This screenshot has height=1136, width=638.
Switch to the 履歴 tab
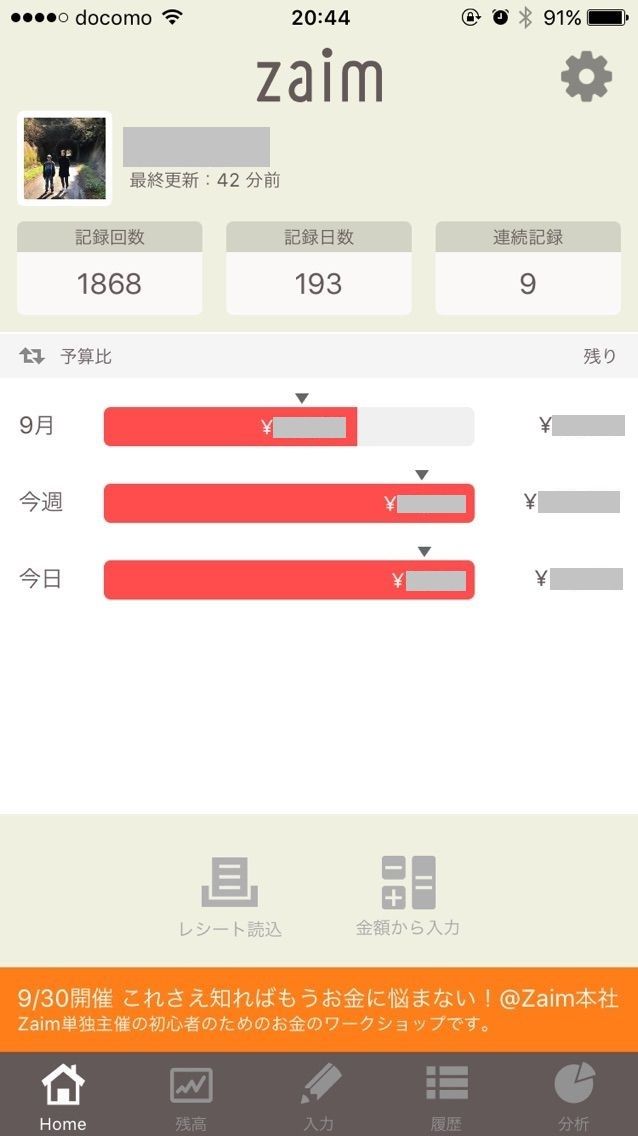[x=447, y=1095]
